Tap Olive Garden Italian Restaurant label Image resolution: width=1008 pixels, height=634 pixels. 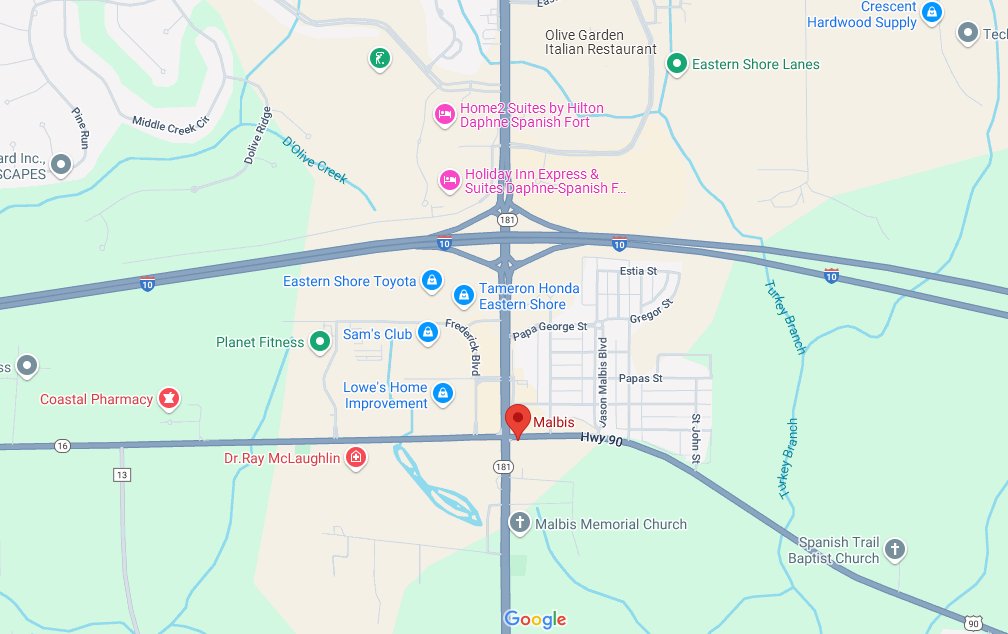tap(600, 42)
